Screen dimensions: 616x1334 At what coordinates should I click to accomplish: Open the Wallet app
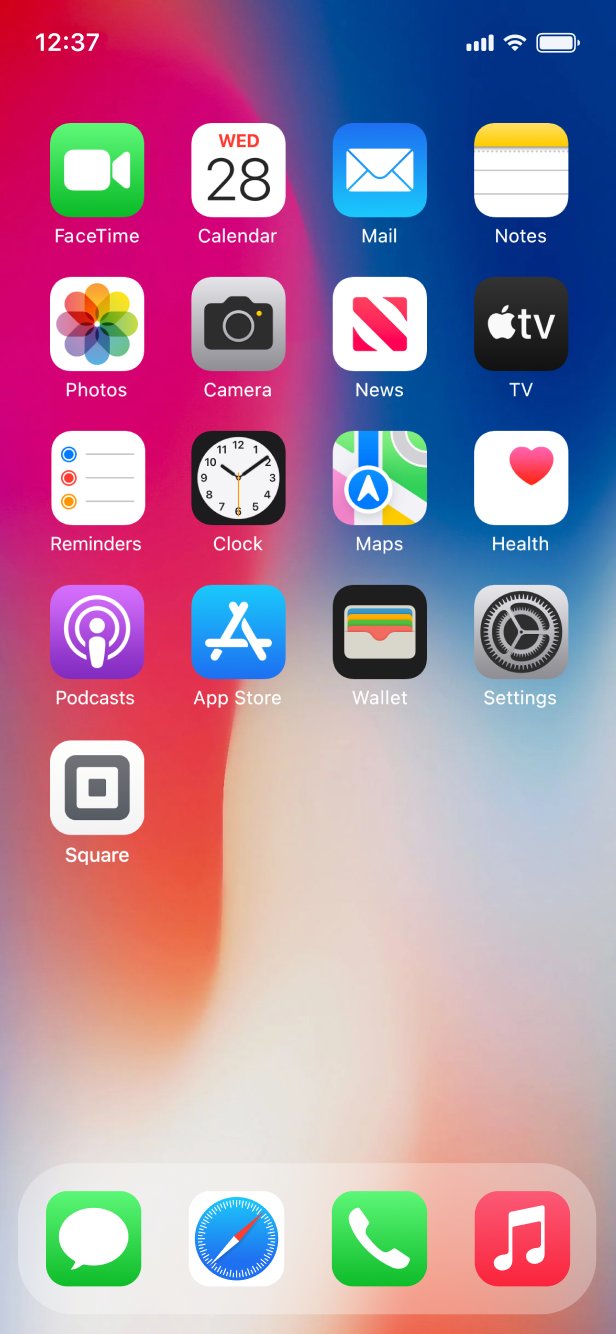[380, 632]
